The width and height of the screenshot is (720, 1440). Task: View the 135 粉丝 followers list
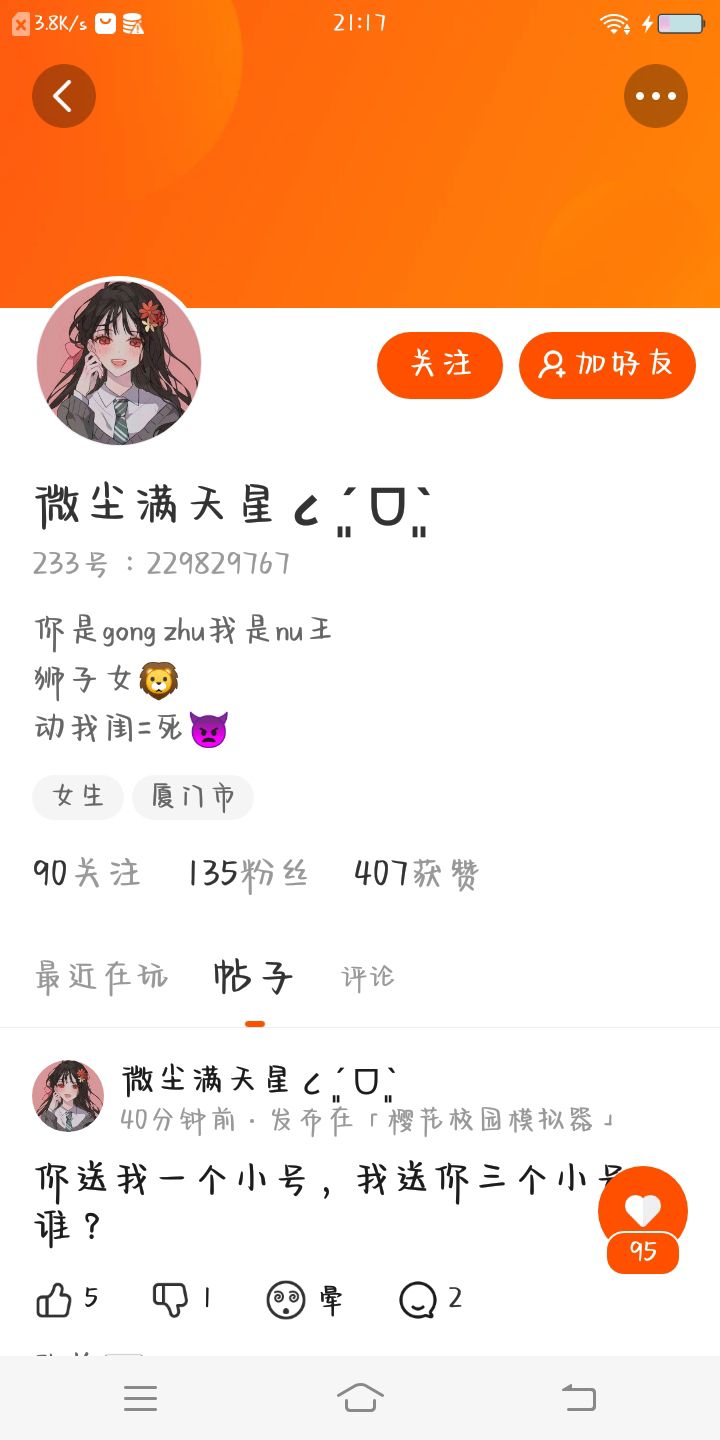pos(248,873)
